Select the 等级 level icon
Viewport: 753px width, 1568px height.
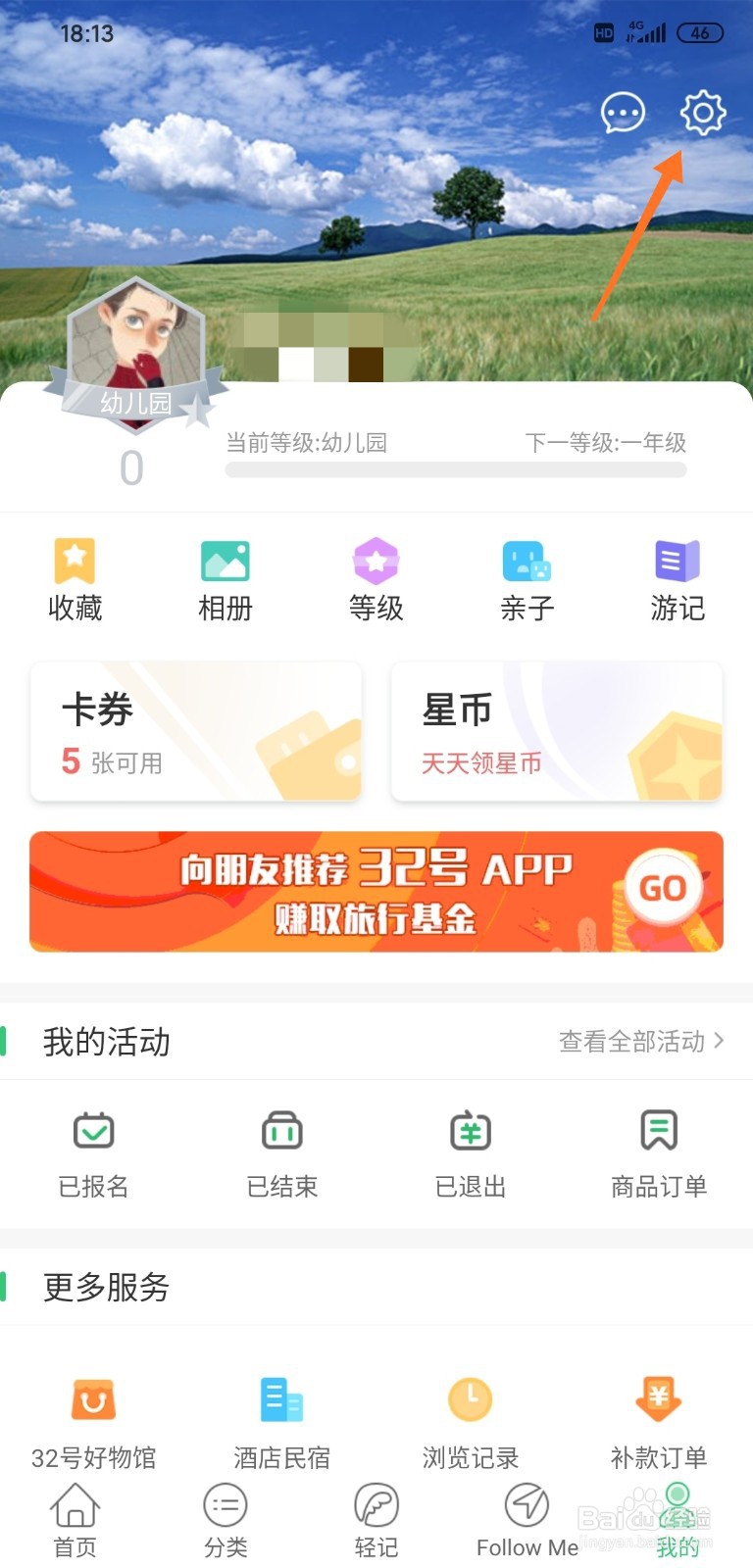coord(376,578)
